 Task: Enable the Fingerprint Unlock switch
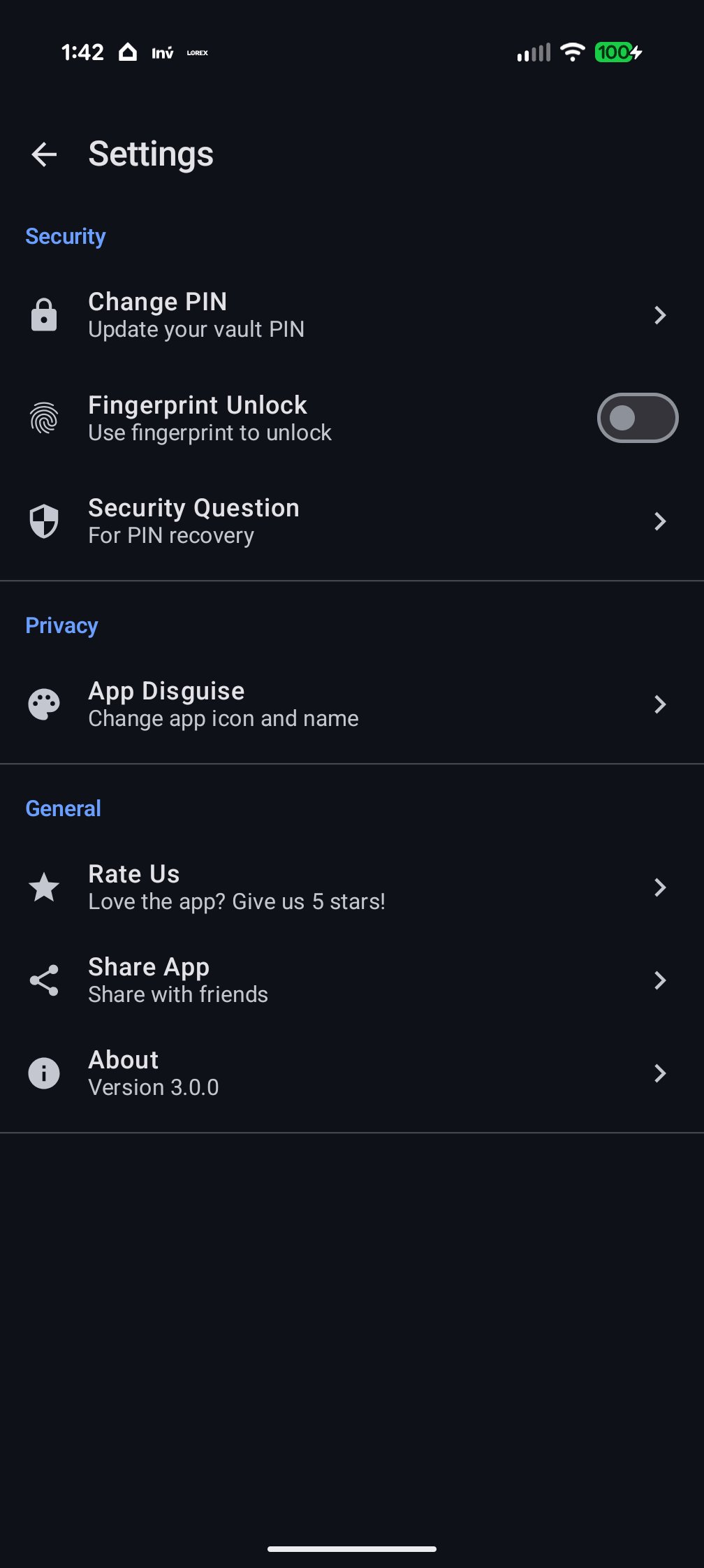point(637,419)
